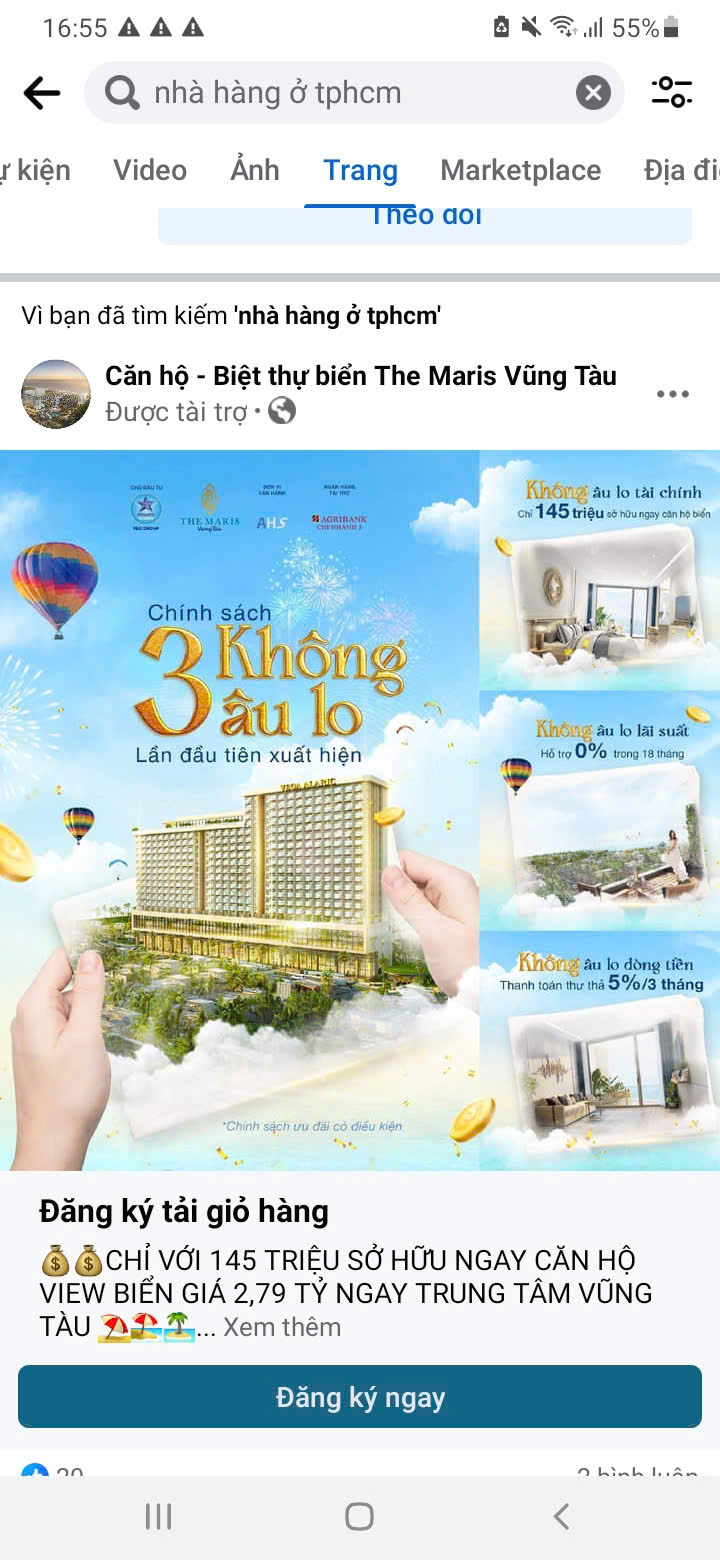720x1560 pixels.
Task: Clear the search query text
Action: pyautogui.click(x=593, y=93)
